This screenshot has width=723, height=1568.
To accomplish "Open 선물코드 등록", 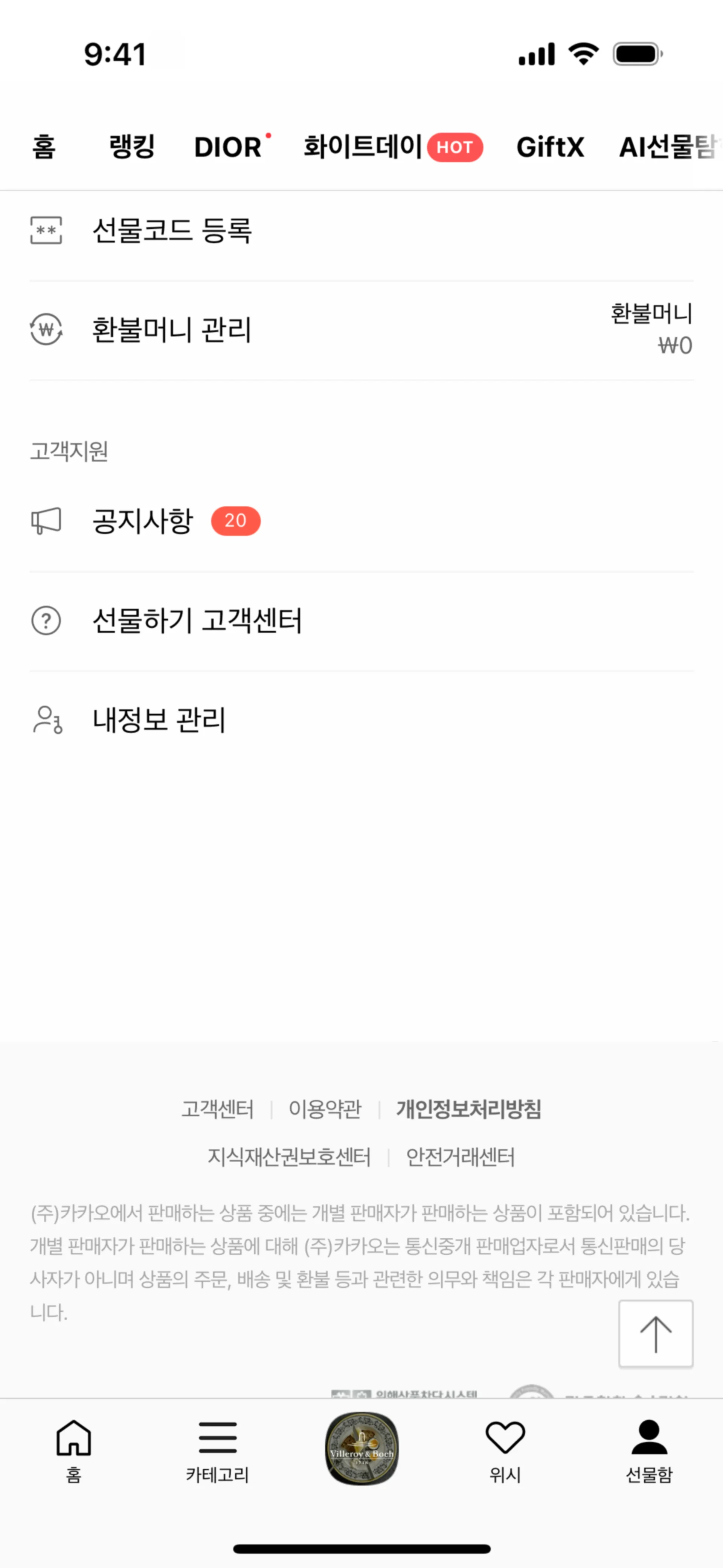I will point(172,231).
